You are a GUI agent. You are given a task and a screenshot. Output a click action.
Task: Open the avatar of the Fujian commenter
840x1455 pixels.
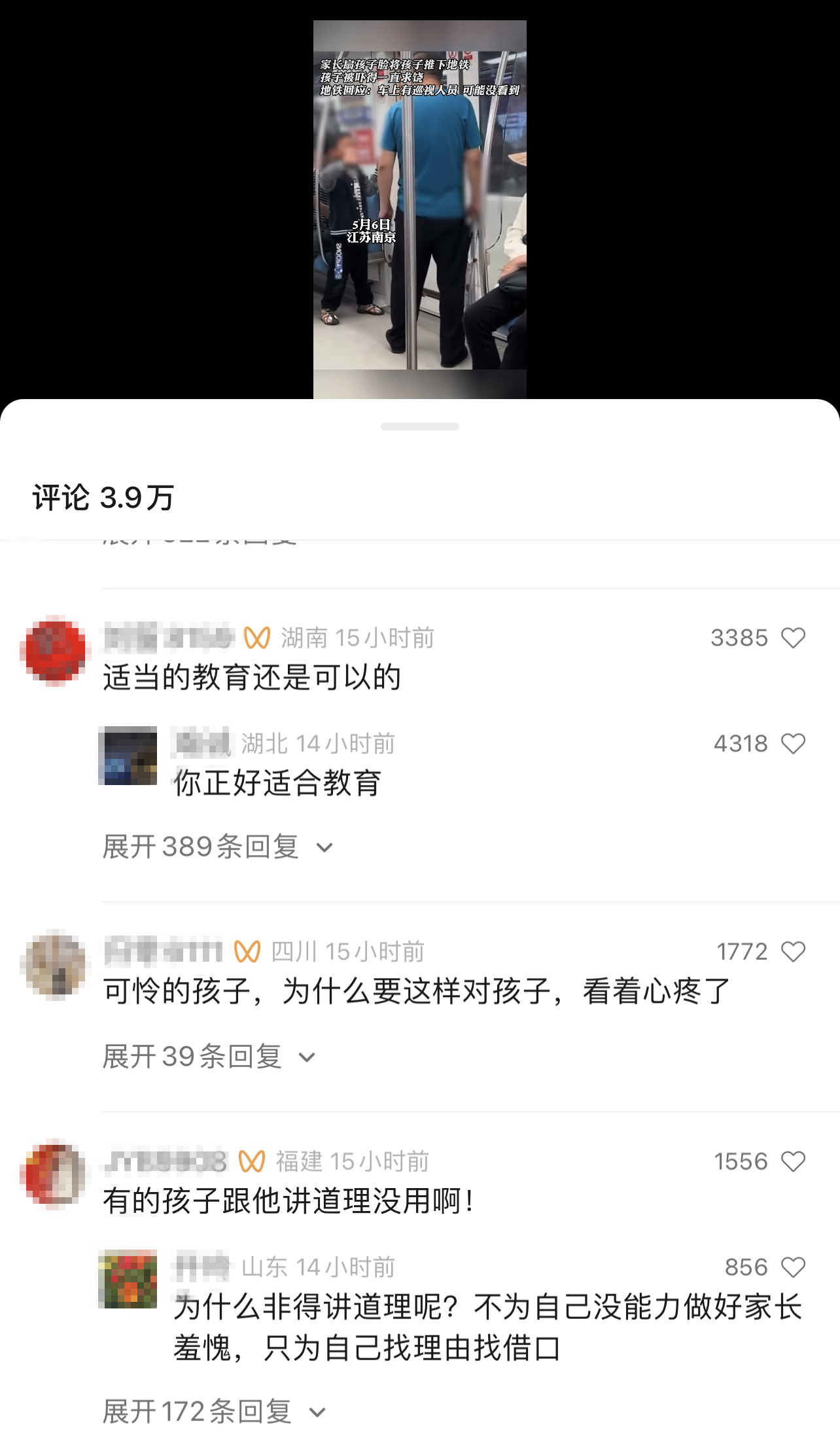tap(55, 1174)
